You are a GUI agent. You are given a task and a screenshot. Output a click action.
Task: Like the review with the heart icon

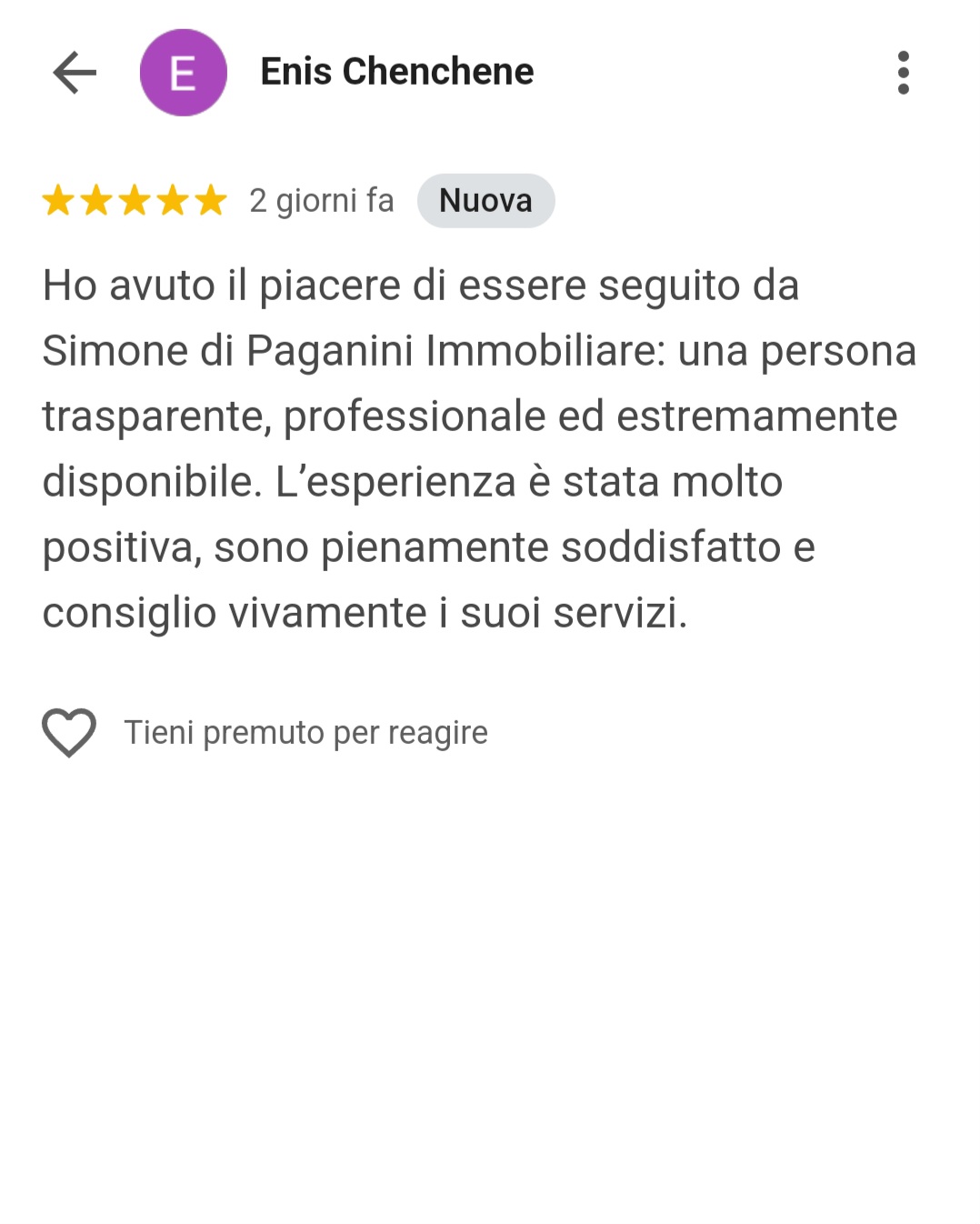(x=69, y=732)
